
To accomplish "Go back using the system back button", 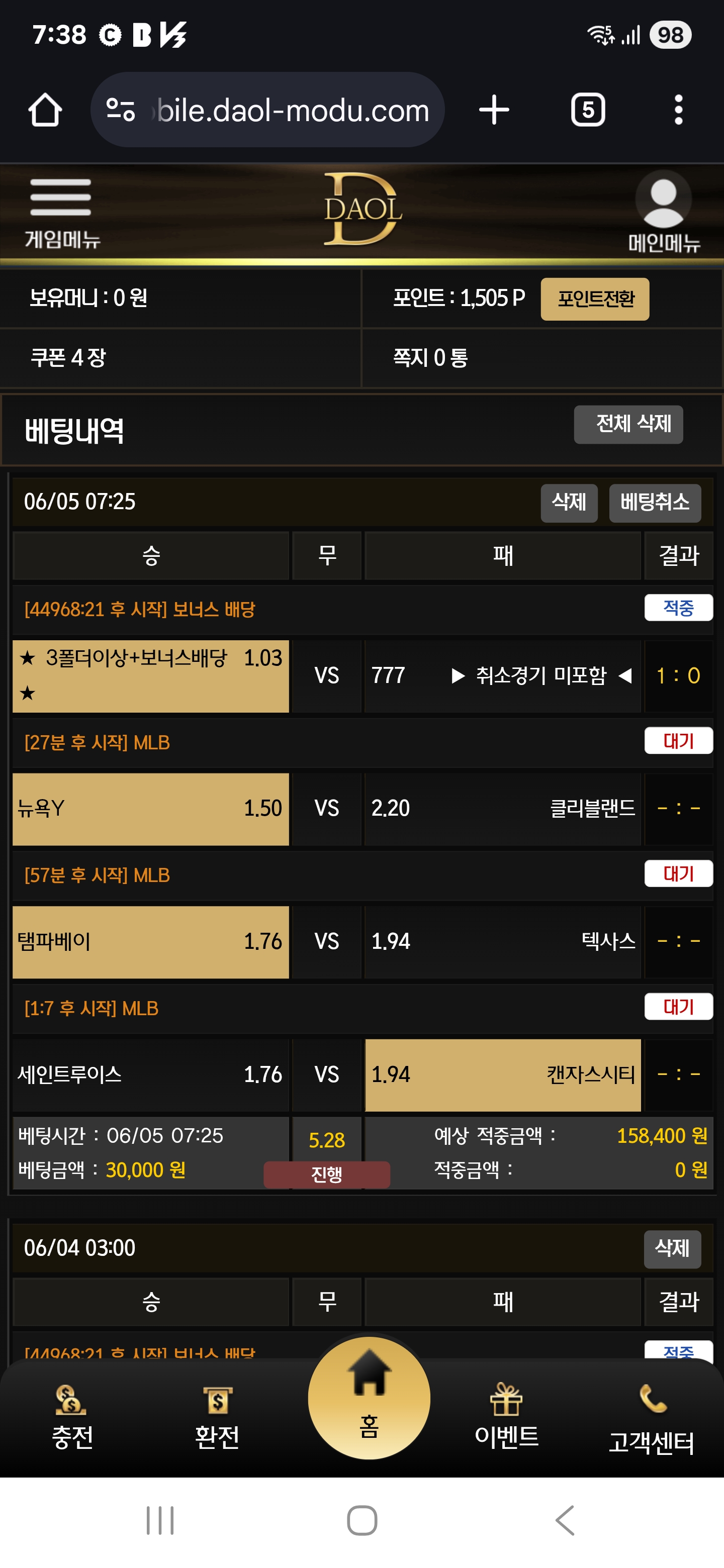I will click(565, 1521).
